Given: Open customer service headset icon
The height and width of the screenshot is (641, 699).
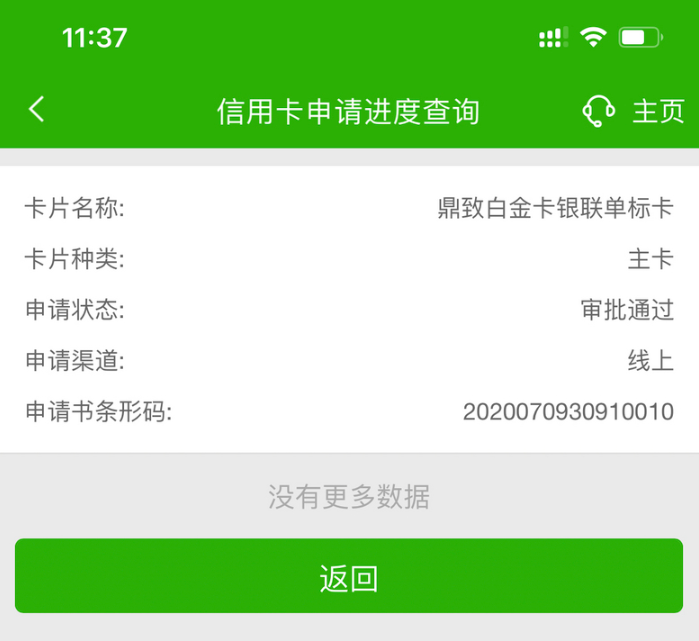Looking at the screenshot, I should click(598, 111).
